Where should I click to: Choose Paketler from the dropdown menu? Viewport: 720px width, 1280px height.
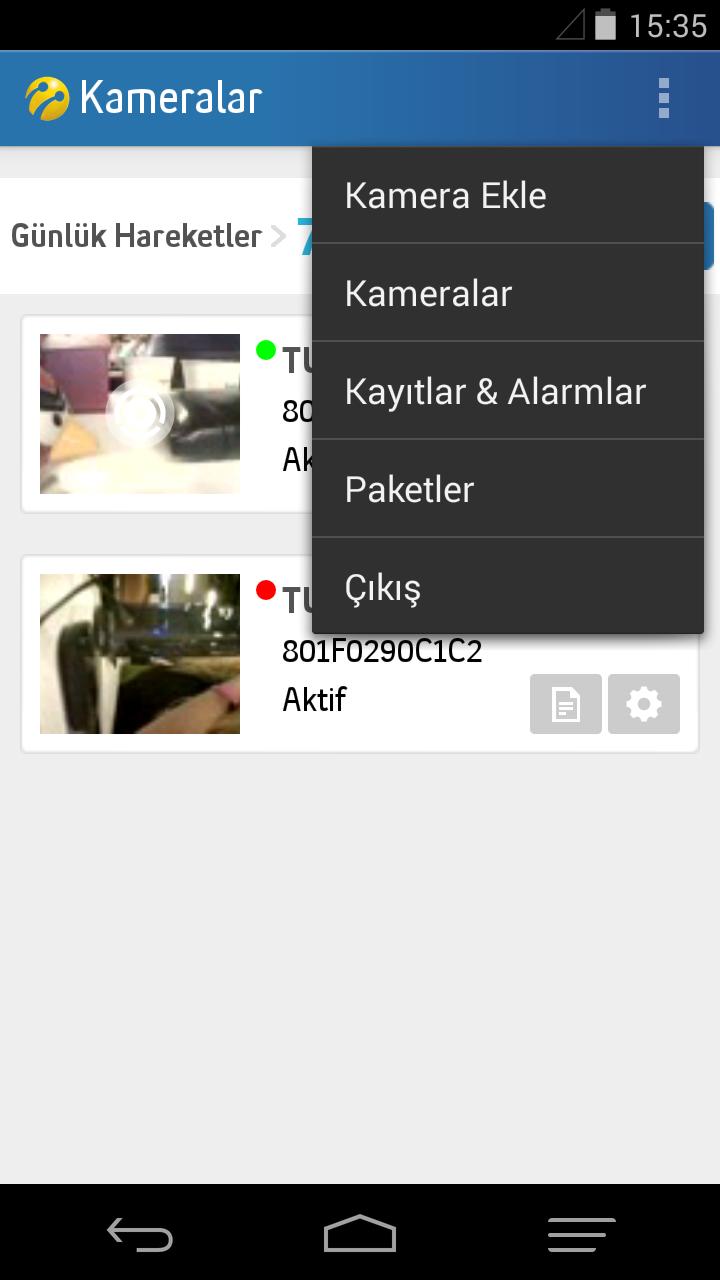point(409,489)
